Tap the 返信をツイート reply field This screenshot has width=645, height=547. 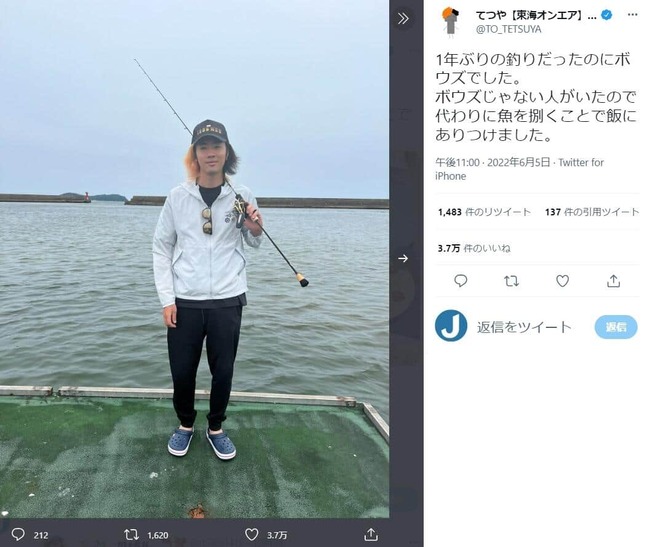point(524,327)
